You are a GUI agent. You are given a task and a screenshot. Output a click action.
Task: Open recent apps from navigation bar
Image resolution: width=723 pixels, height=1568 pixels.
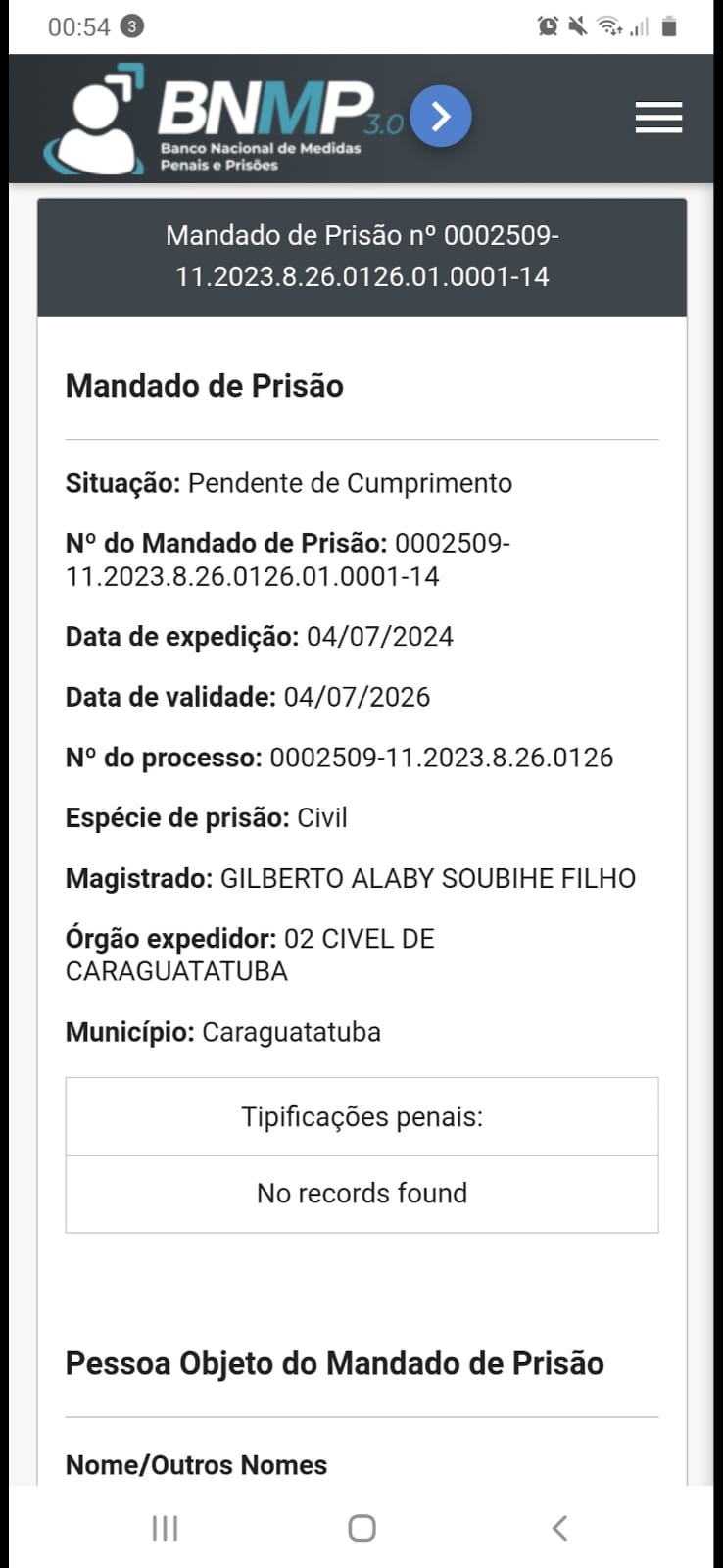point(165,1528)
